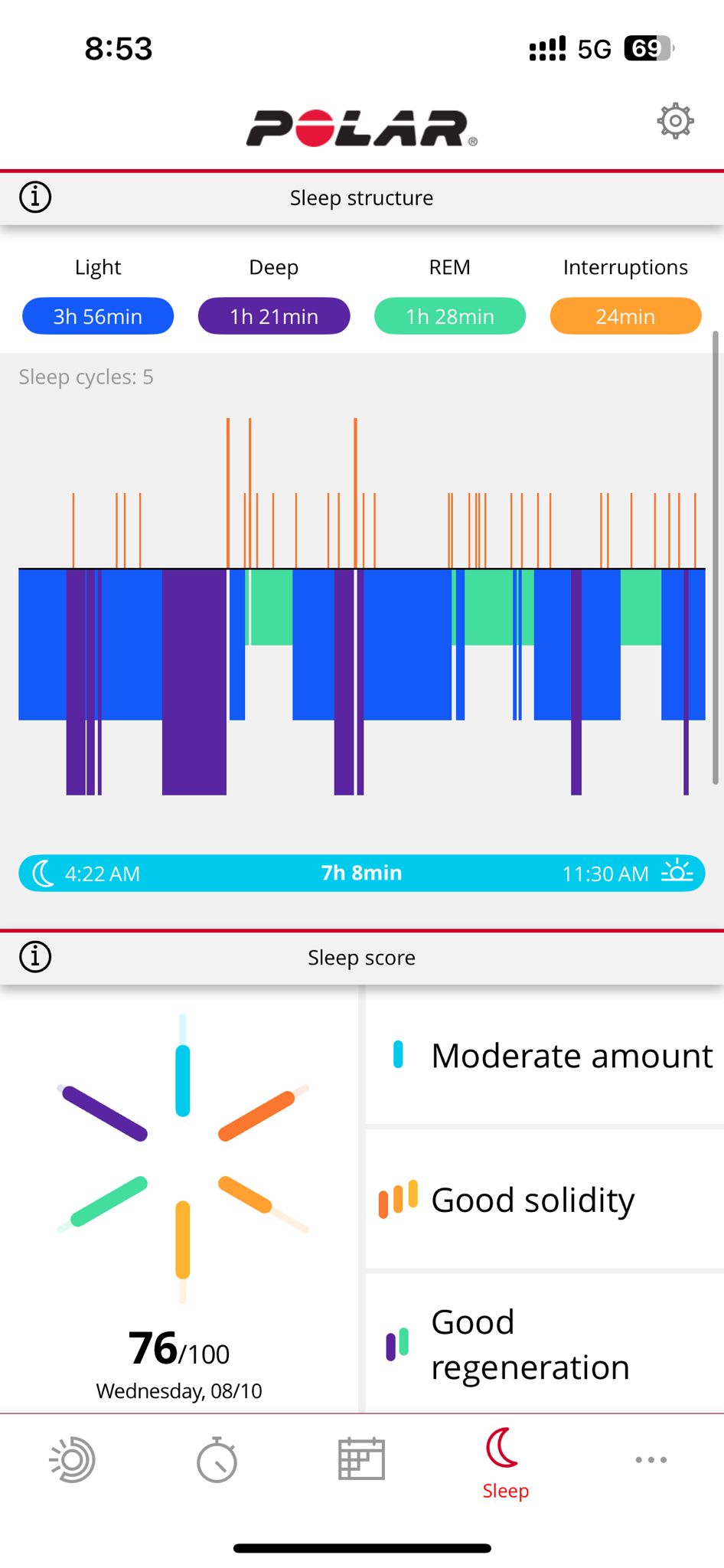Open the more options tab

(651, 1460)
